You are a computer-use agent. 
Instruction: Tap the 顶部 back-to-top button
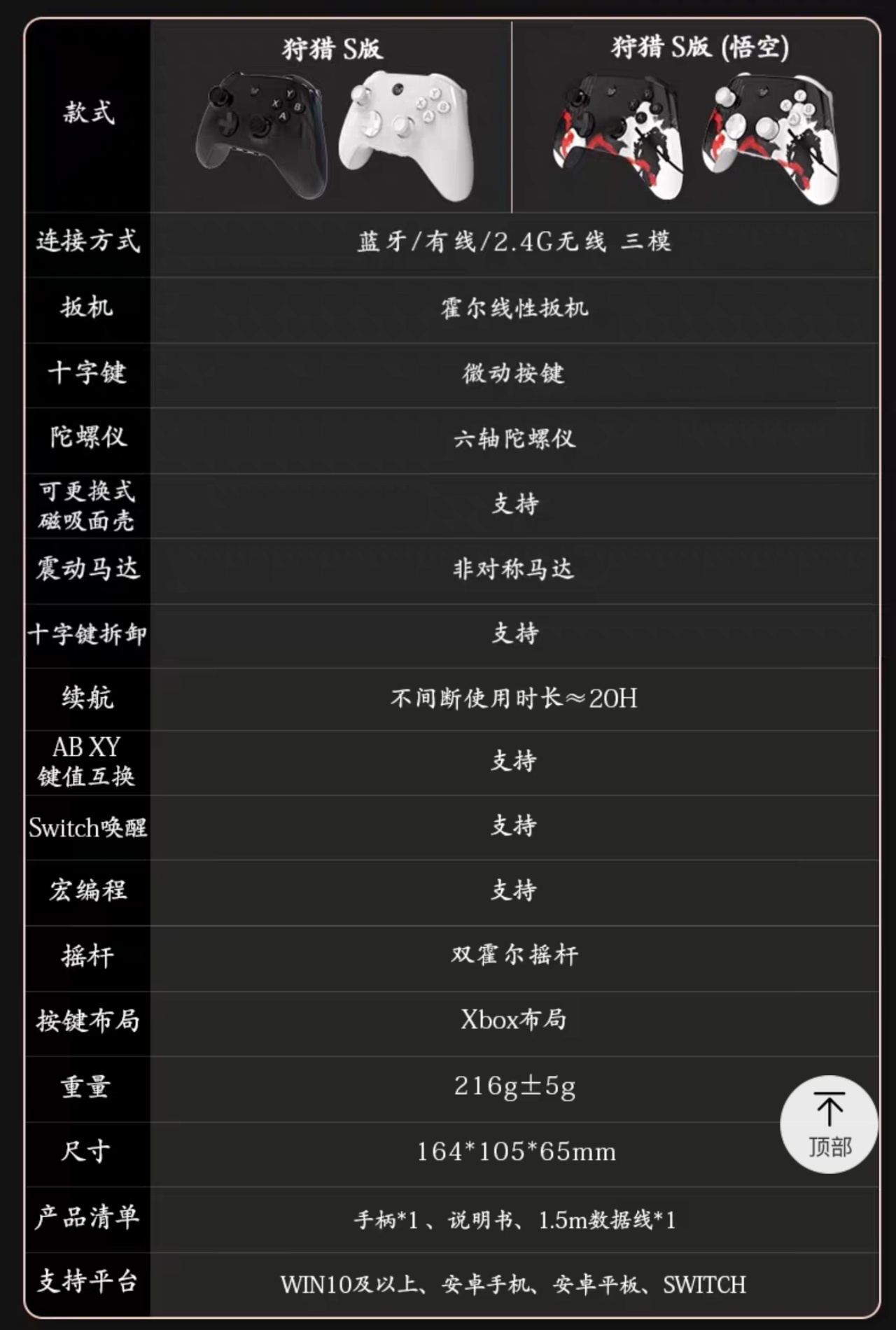[829, 1124]
